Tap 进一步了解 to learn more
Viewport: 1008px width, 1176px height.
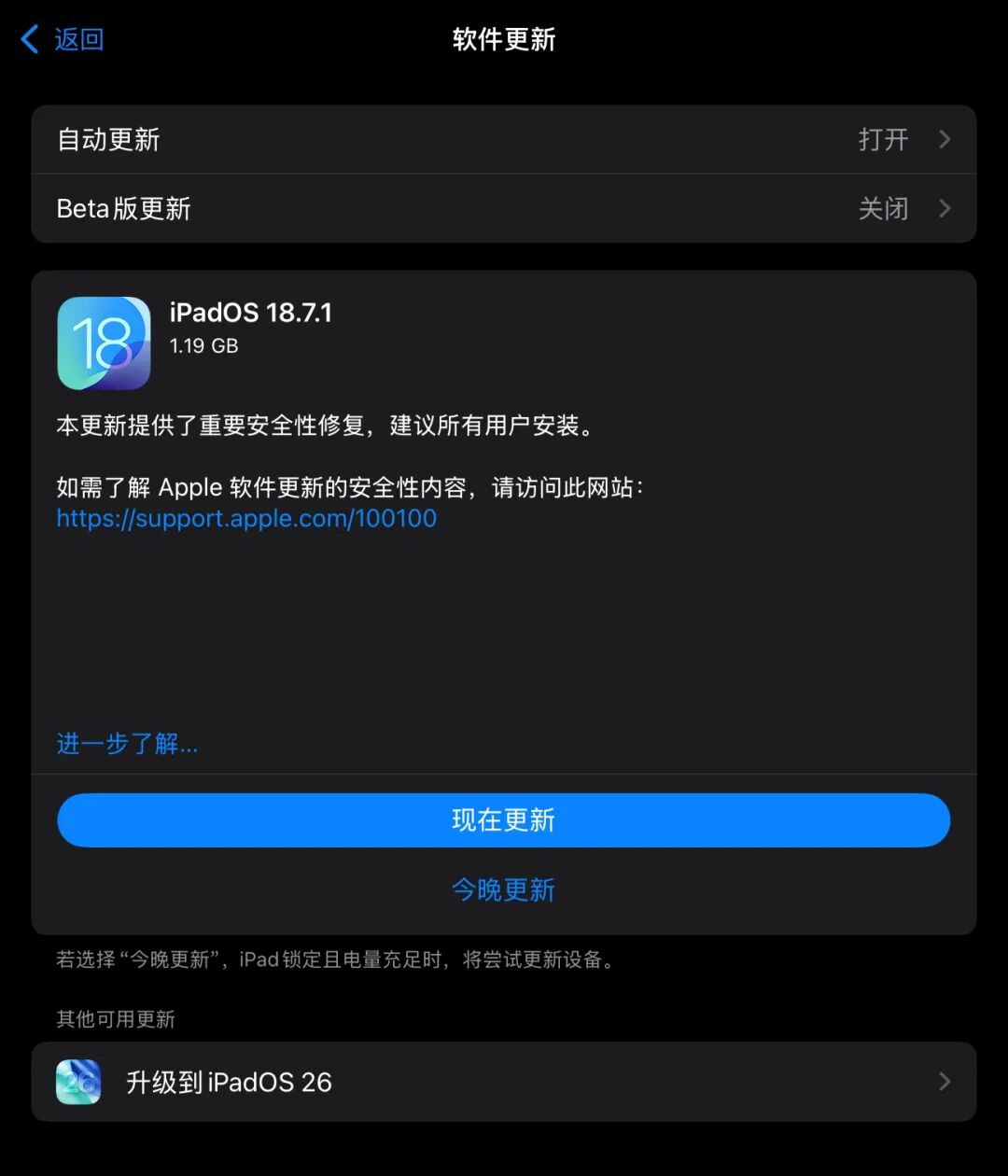click(x=127, y=744)
